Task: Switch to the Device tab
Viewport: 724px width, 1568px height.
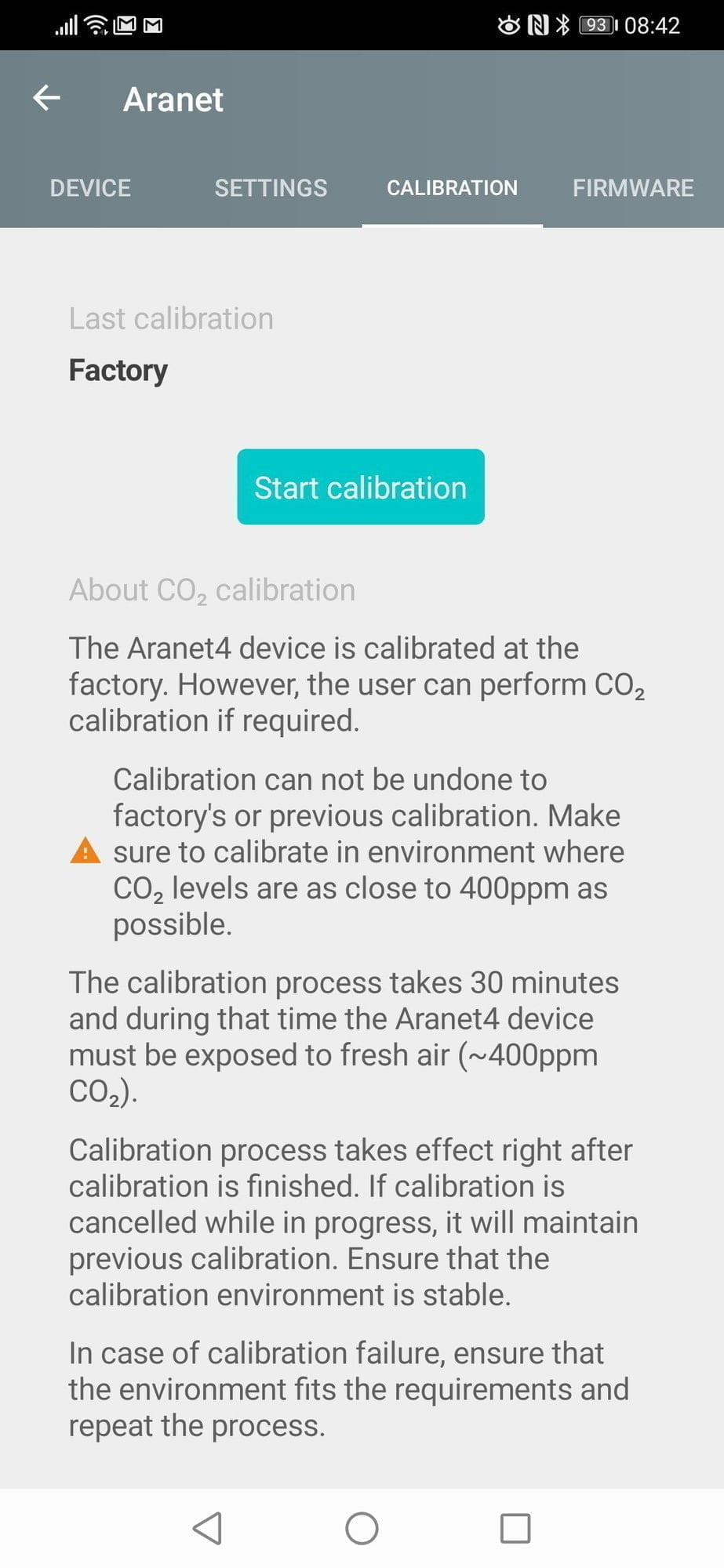Action: 90,188
